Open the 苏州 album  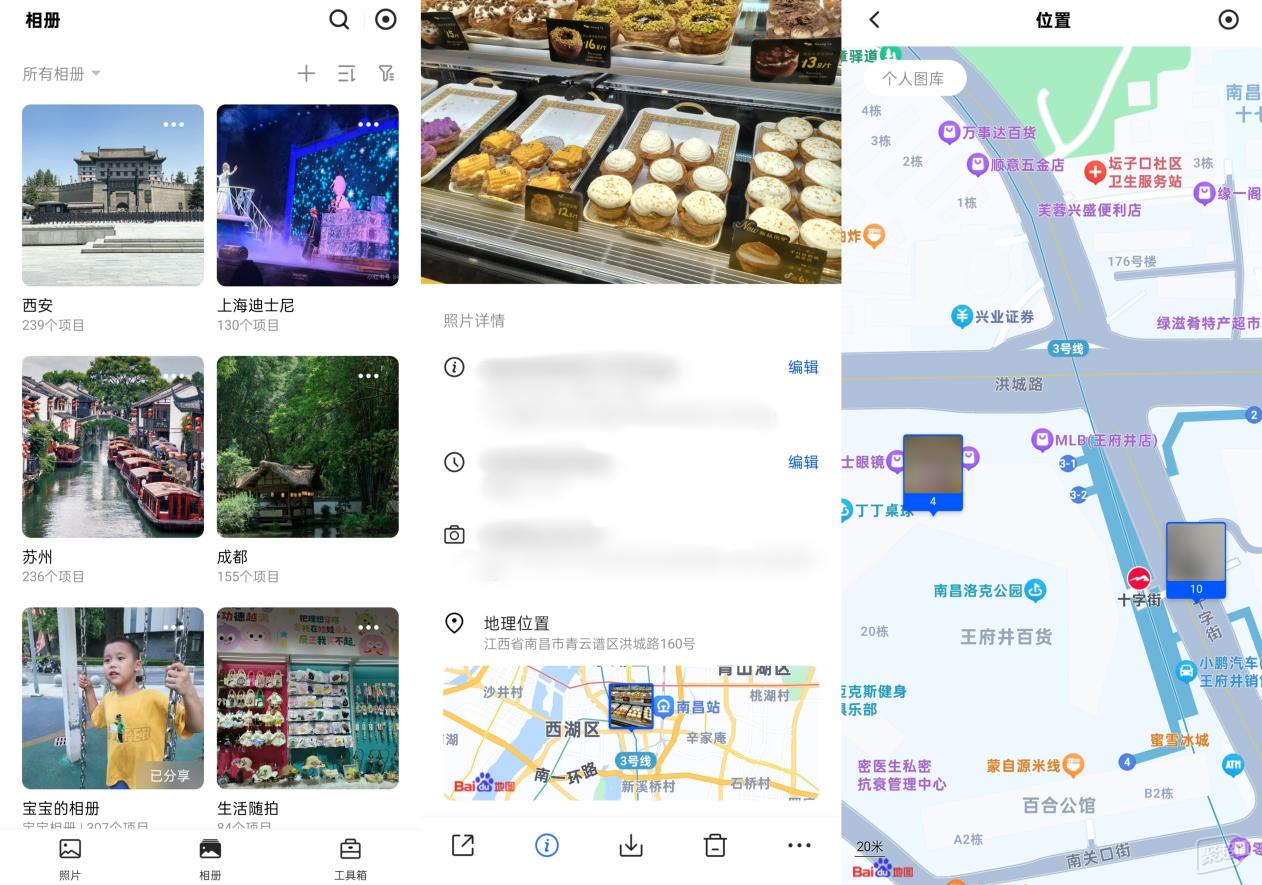tap(112, 447)
